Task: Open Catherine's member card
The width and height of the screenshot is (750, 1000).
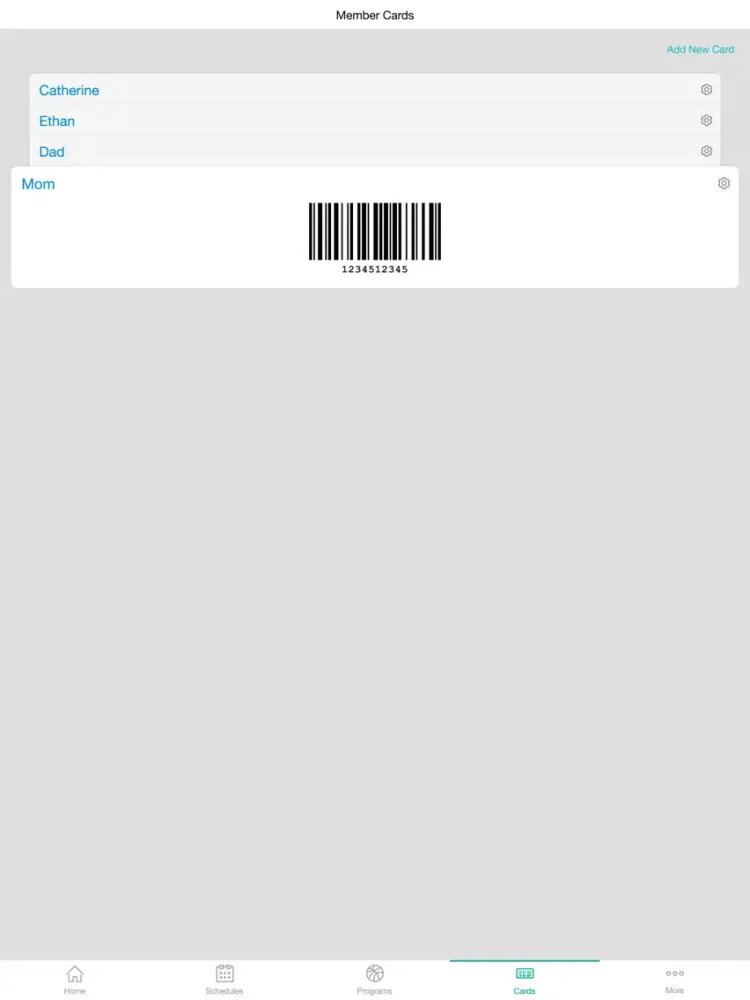Action: tap(69, 90)
